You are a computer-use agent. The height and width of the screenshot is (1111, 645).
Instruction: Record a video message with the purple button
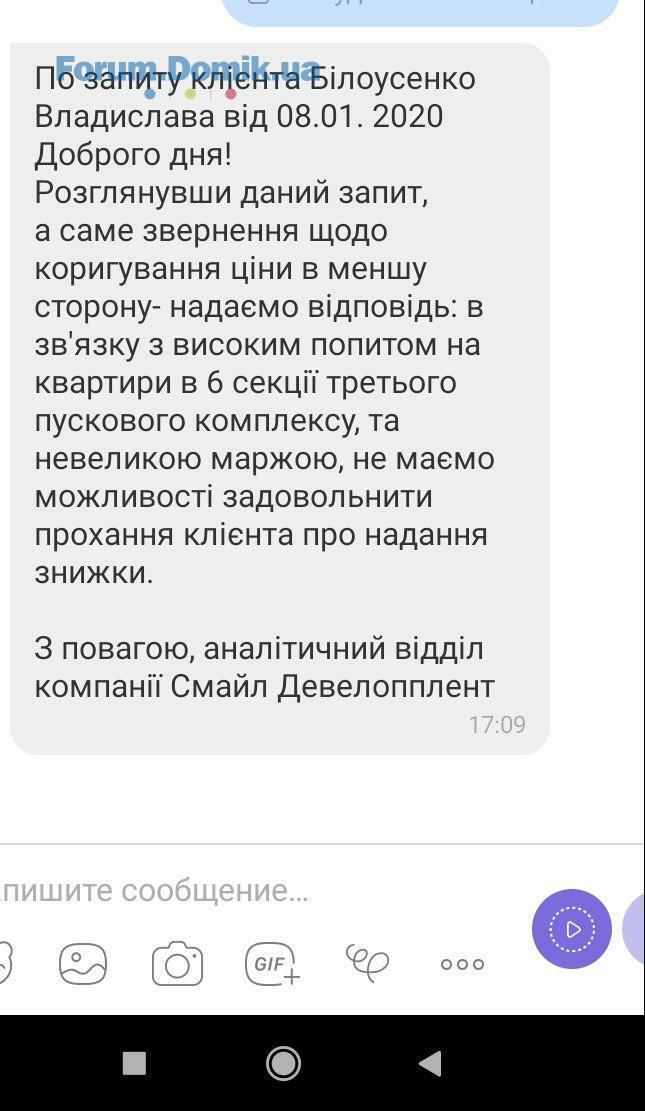571,929
